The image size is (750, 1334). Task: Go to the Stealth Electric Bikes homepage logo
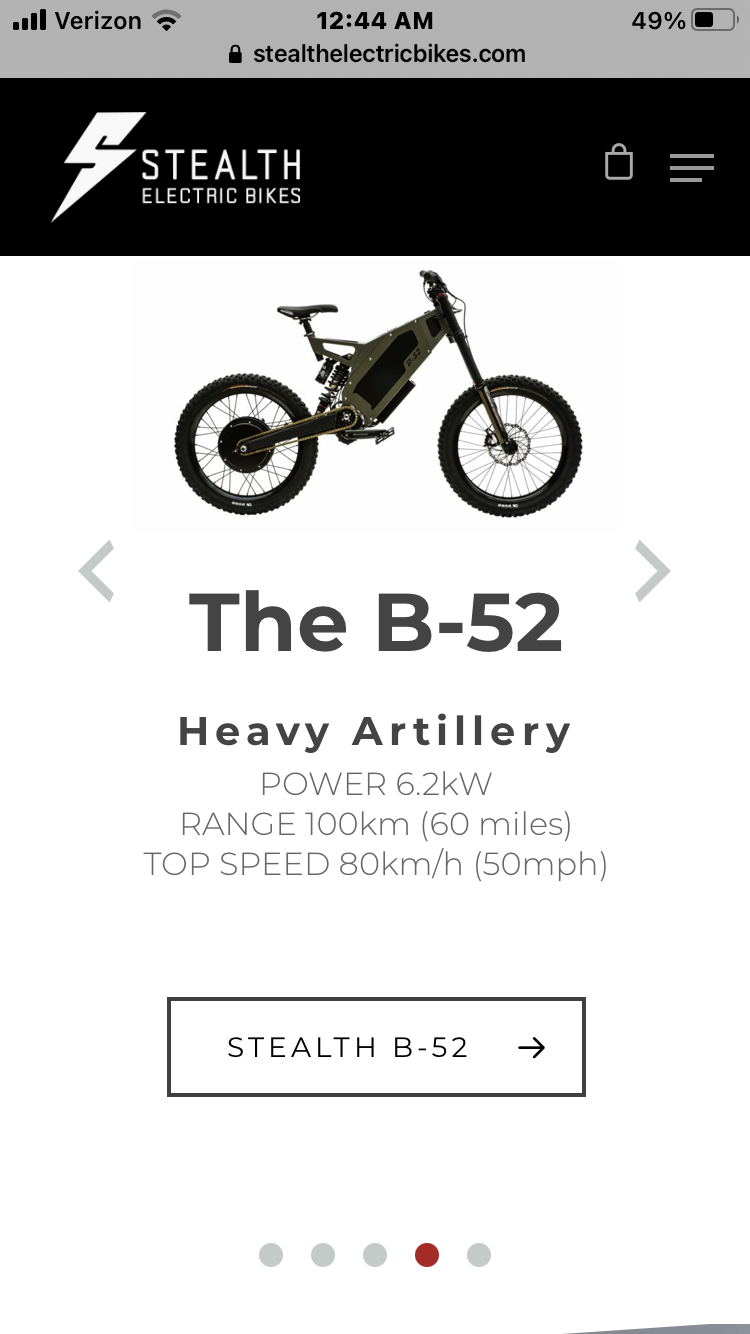178,167
